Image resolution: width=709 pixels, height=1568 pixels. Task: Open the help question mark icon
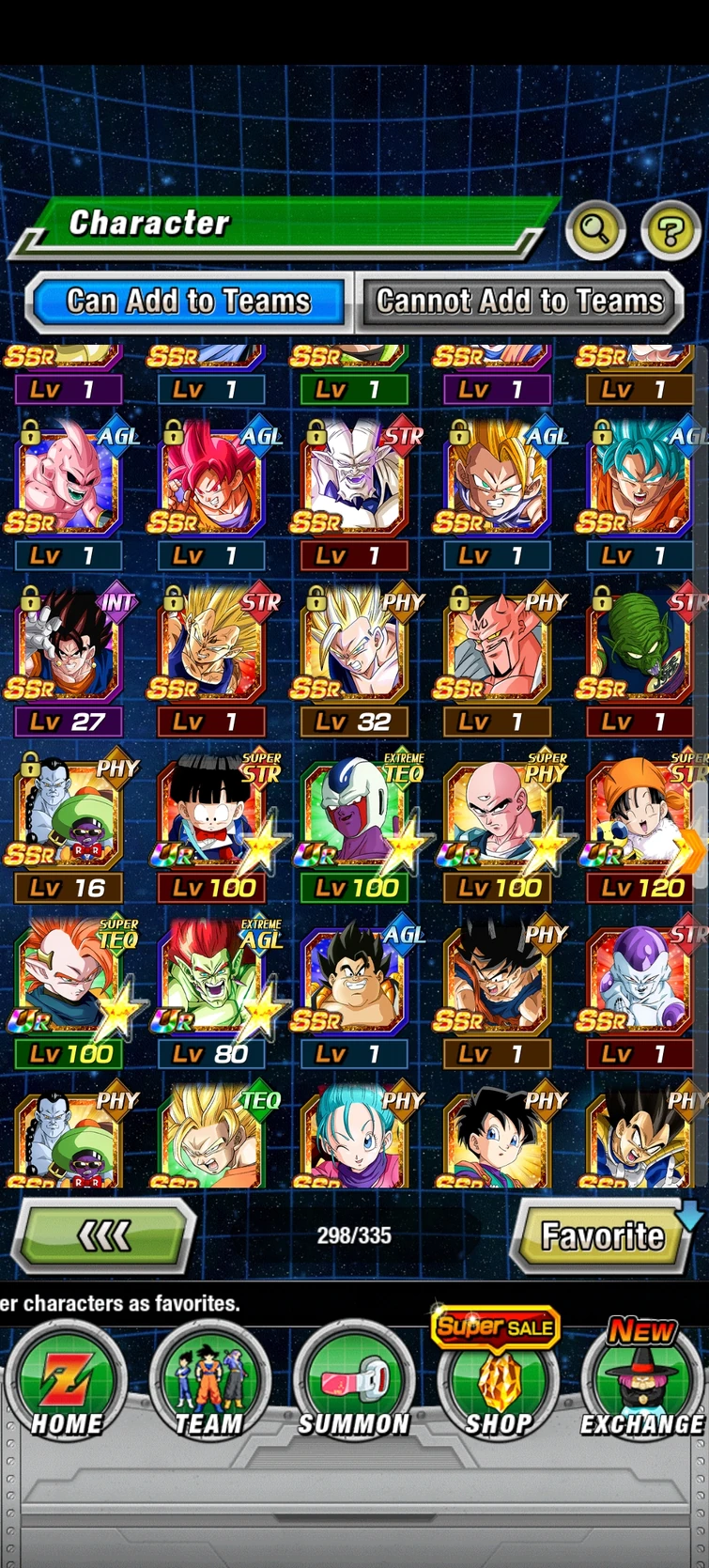pos(670,230)
